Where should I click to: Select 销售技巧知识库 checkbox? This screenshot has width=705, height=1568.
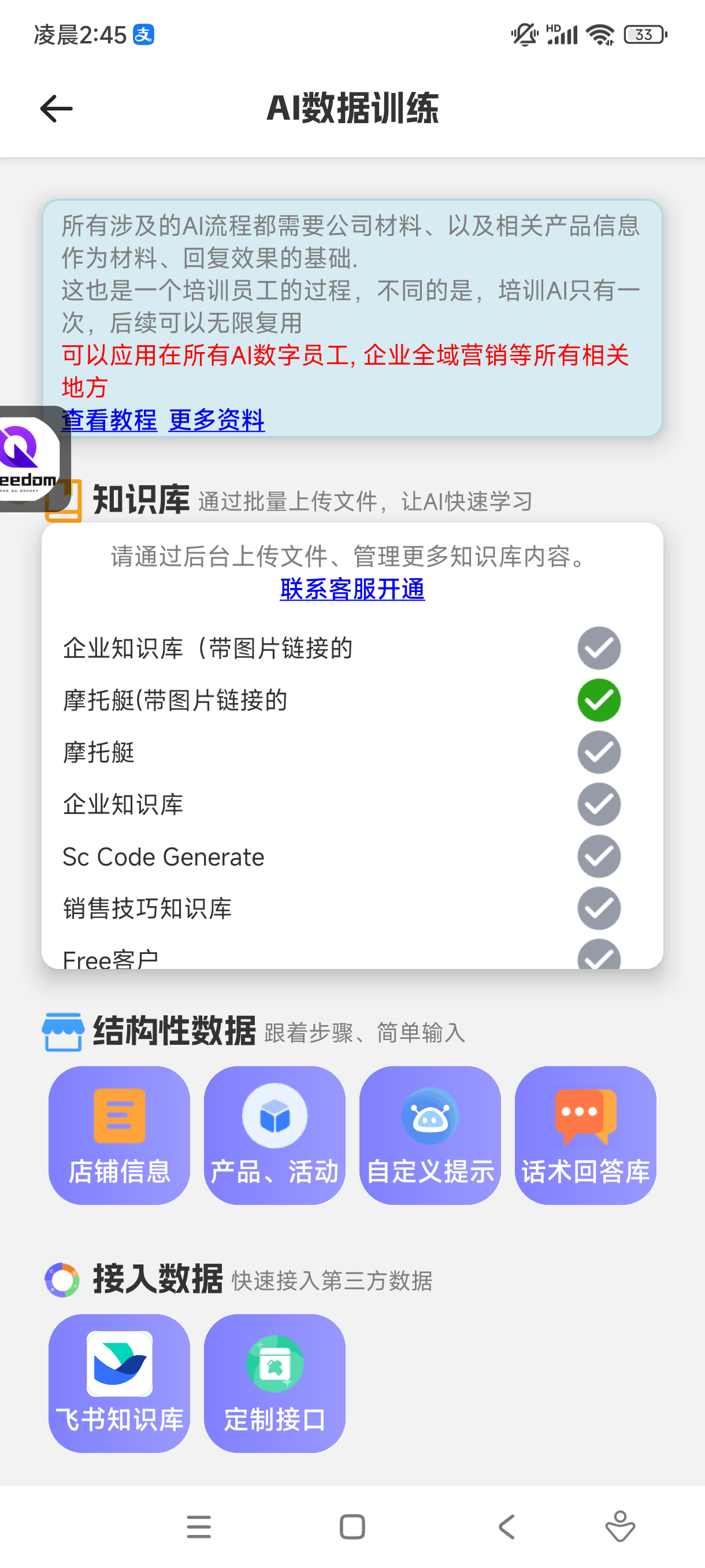[x=599, y=908]
